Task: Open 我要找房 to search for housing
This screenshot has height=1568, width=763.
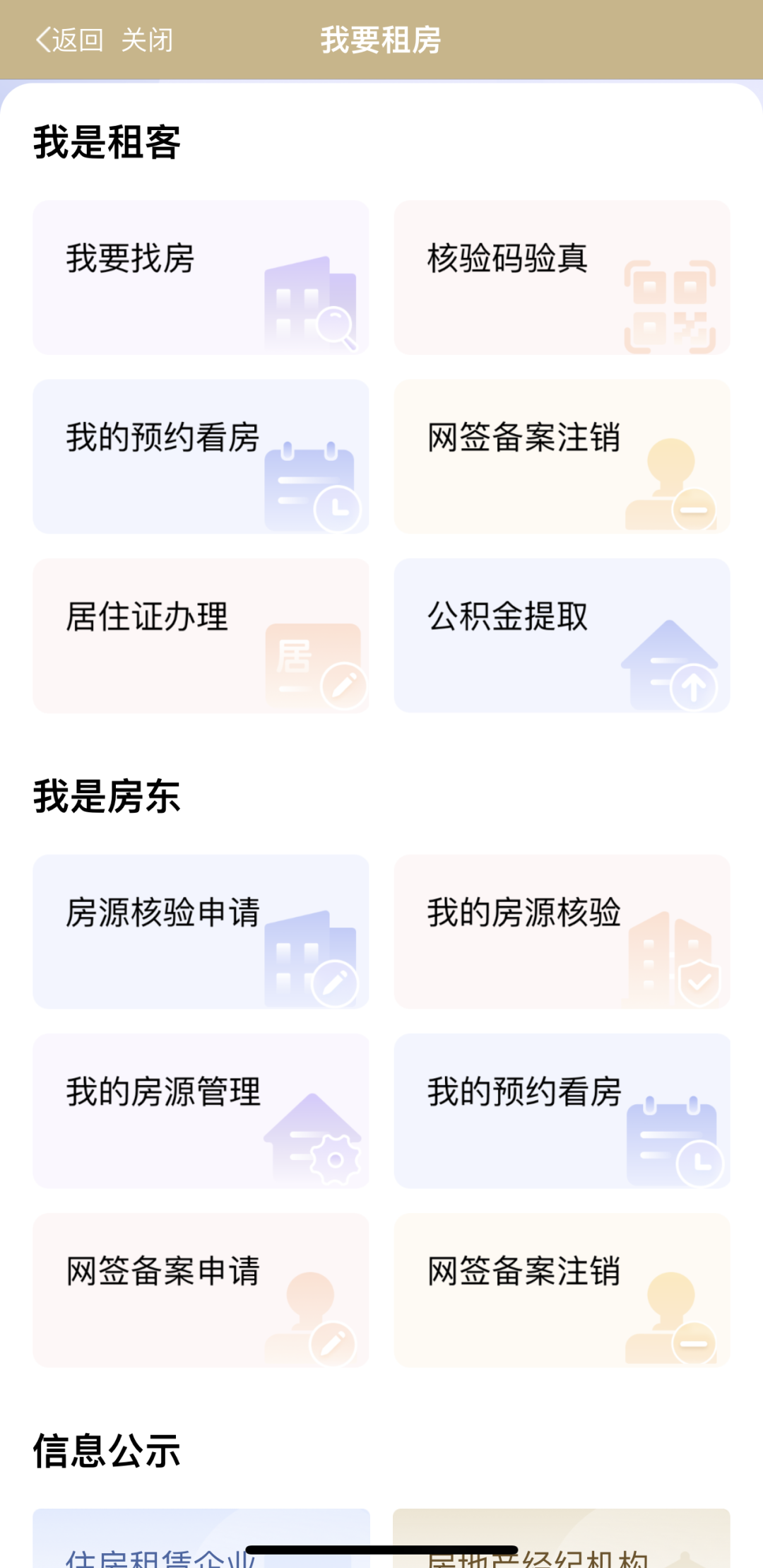Action: tap(201, 277)
